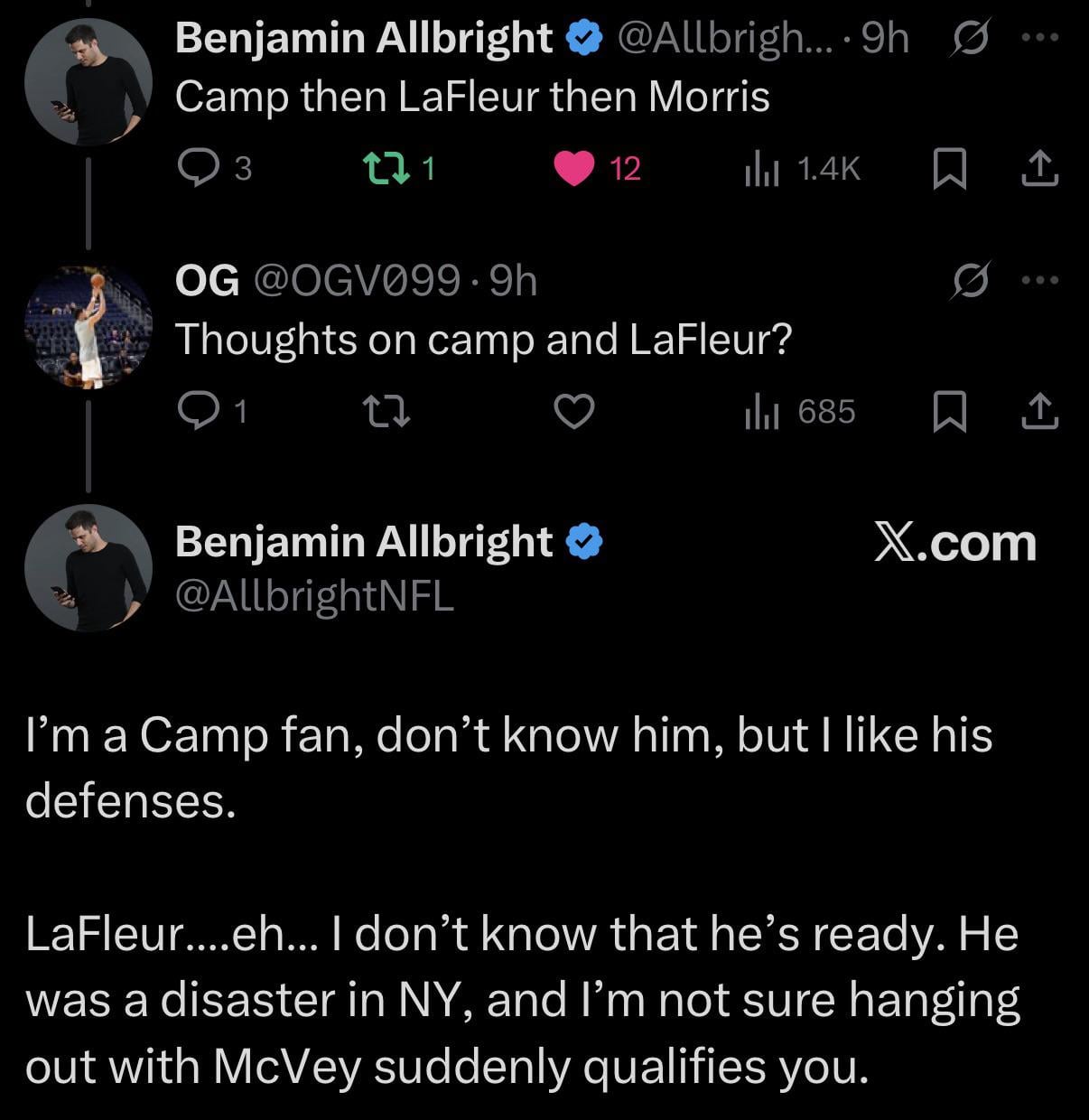Share OG's "Thoughts on camp and LaFleur?" tweet
The width and height of the screenshot is (1089, 1120).
[1038, 412]
